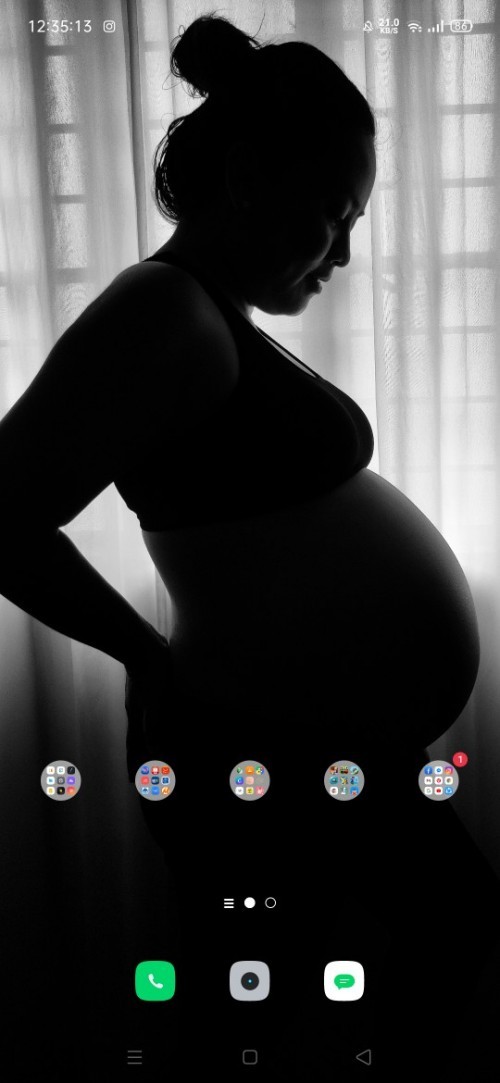The height and width of the screenshot is (1083, 500).
Task: Tap the three-line page indicator icon
Action: (229, 903)
